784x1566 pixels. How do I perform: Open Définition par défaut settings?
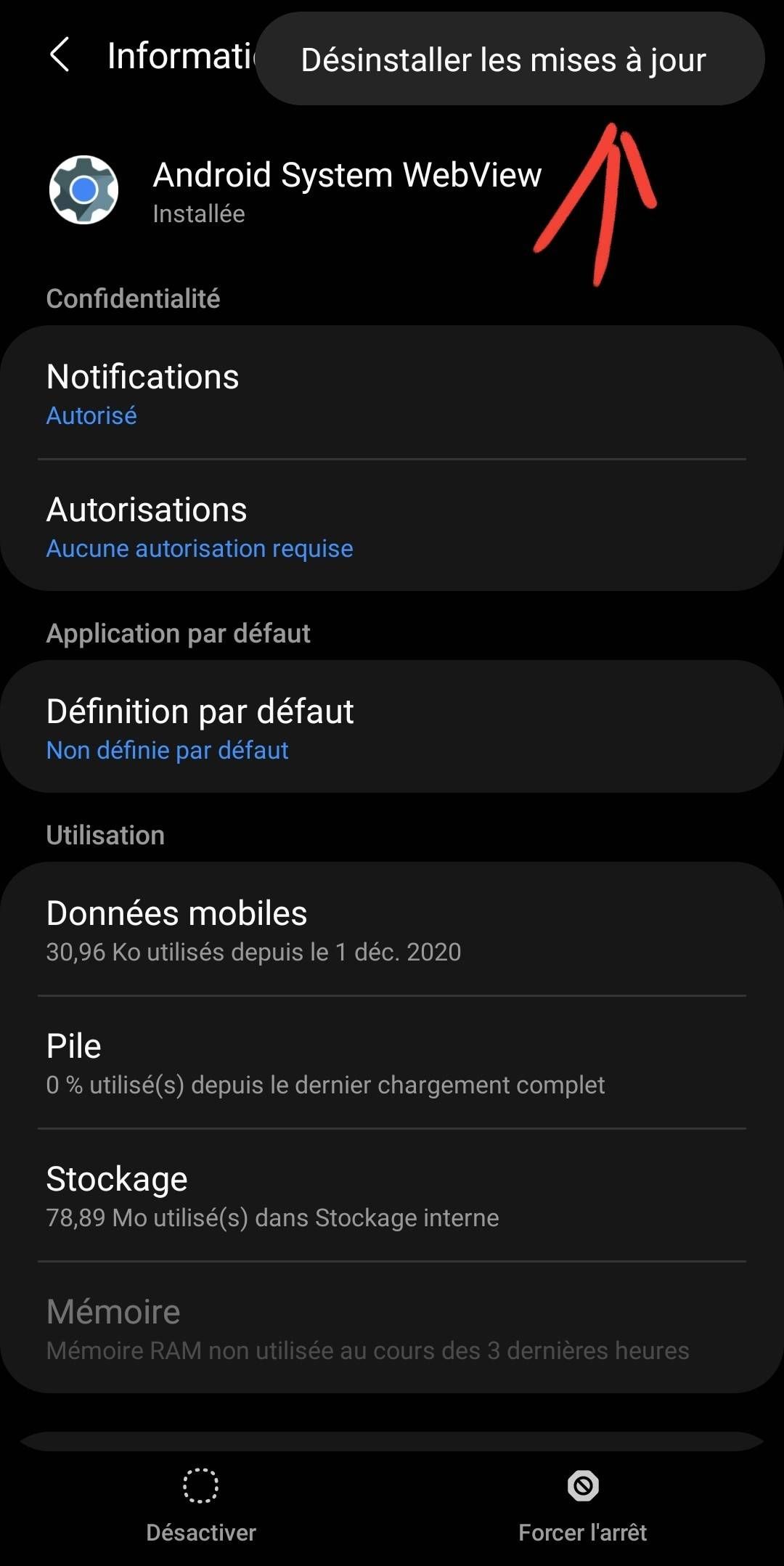(392, 727)
